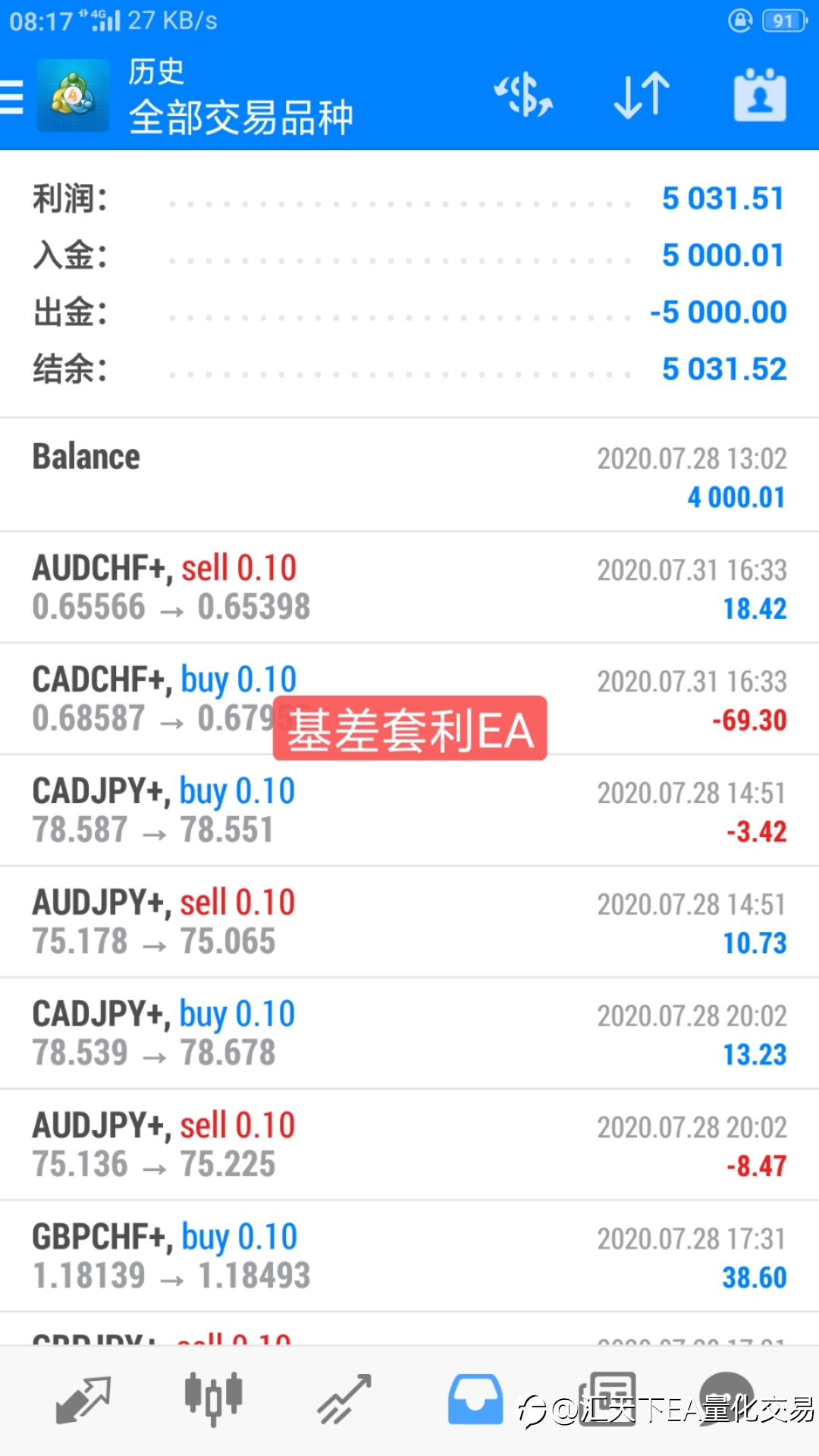Switch to the candlestick chart tab
This screenshot has height=1456, width=819.
click(213, 1400)
